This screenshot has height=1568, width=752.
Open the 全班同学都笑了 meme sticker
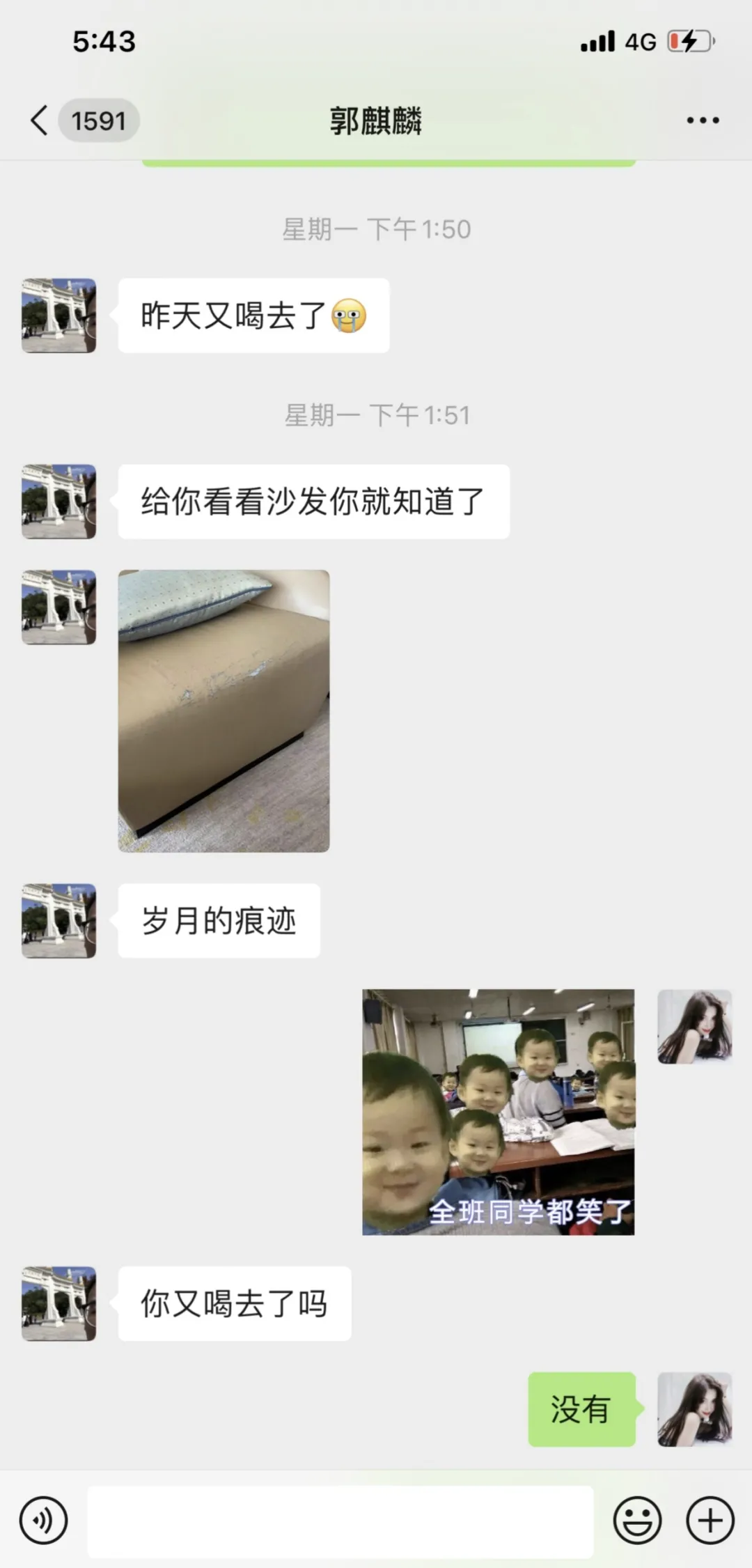498,1112
